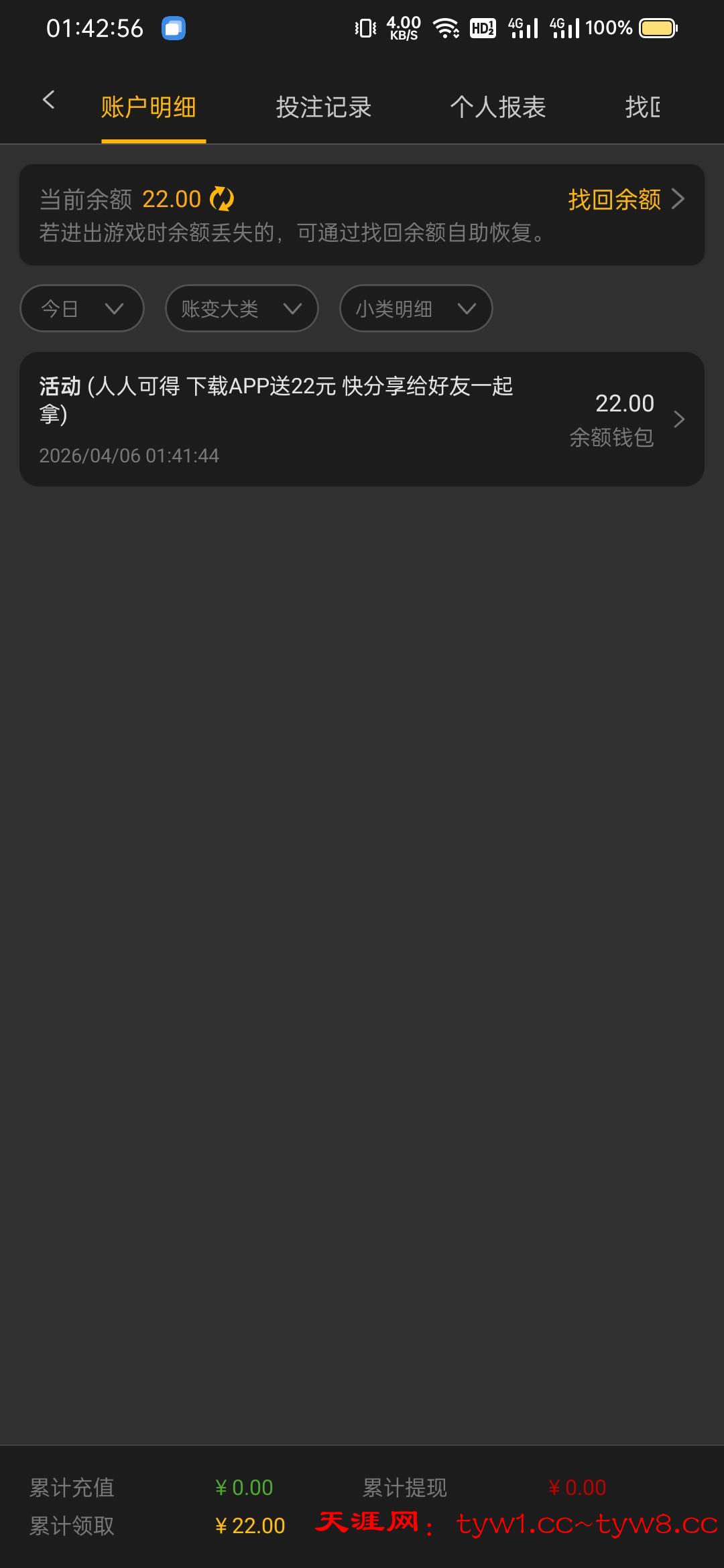Screen dimensions: 724x1568
Task: Expand the 今日 date dropdown
Action: [82, 308]
